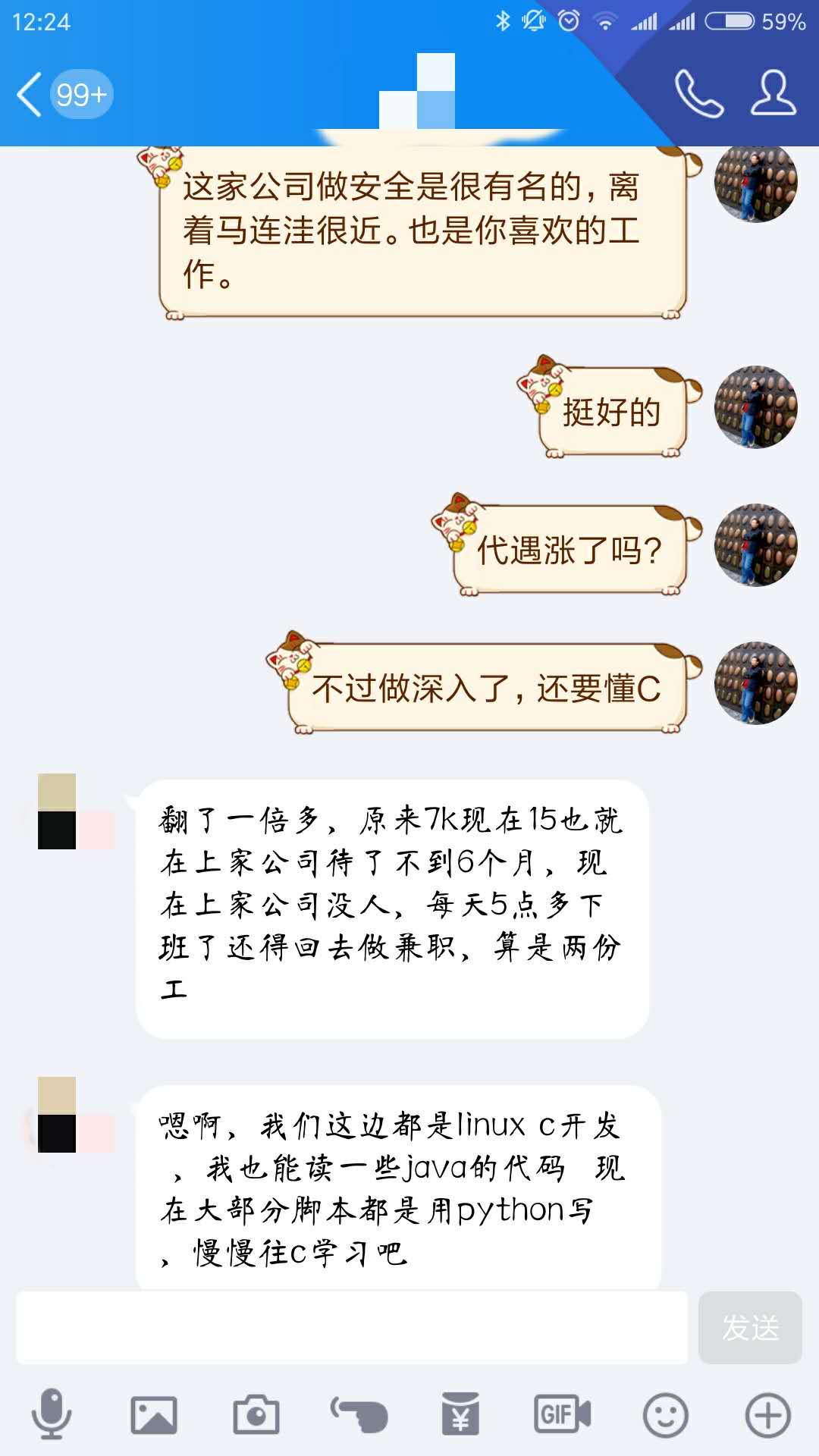Open the emoji sticker panel
Screen dimensions: 819x1456
(x=665, y=1414)
